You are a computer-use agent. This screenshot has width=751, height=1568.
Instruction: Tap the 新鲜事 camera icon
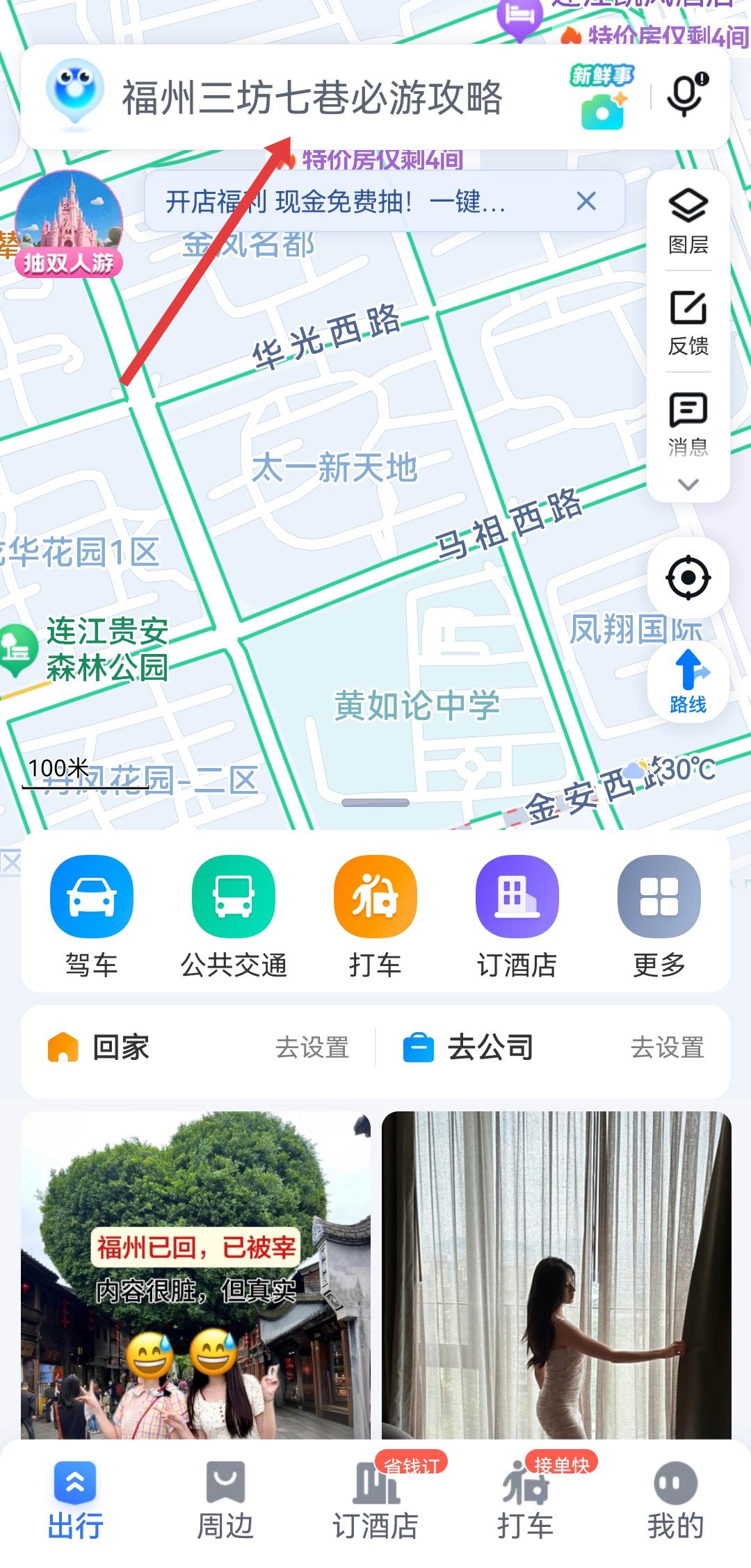602,98
